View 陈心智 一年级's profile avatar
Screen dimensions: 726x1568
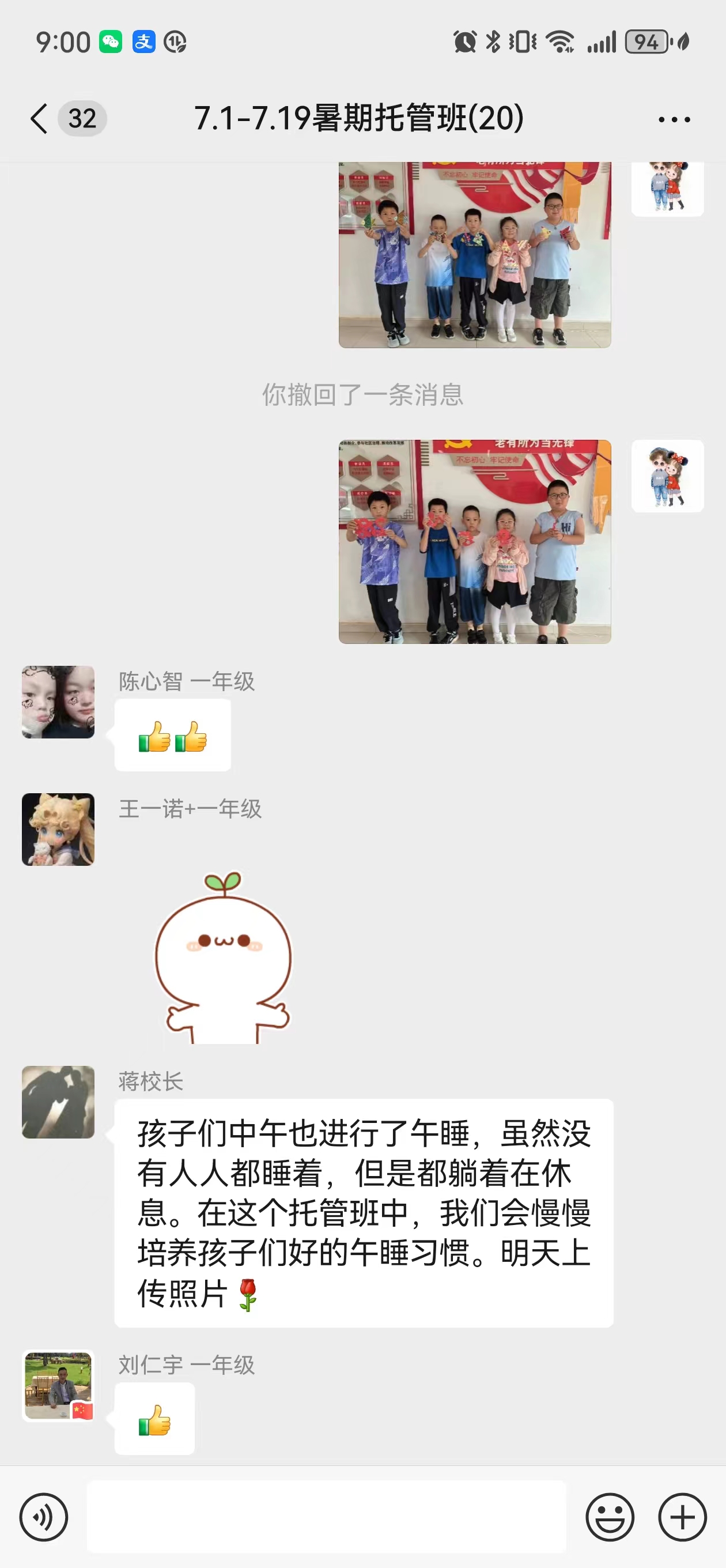(58, 702)
